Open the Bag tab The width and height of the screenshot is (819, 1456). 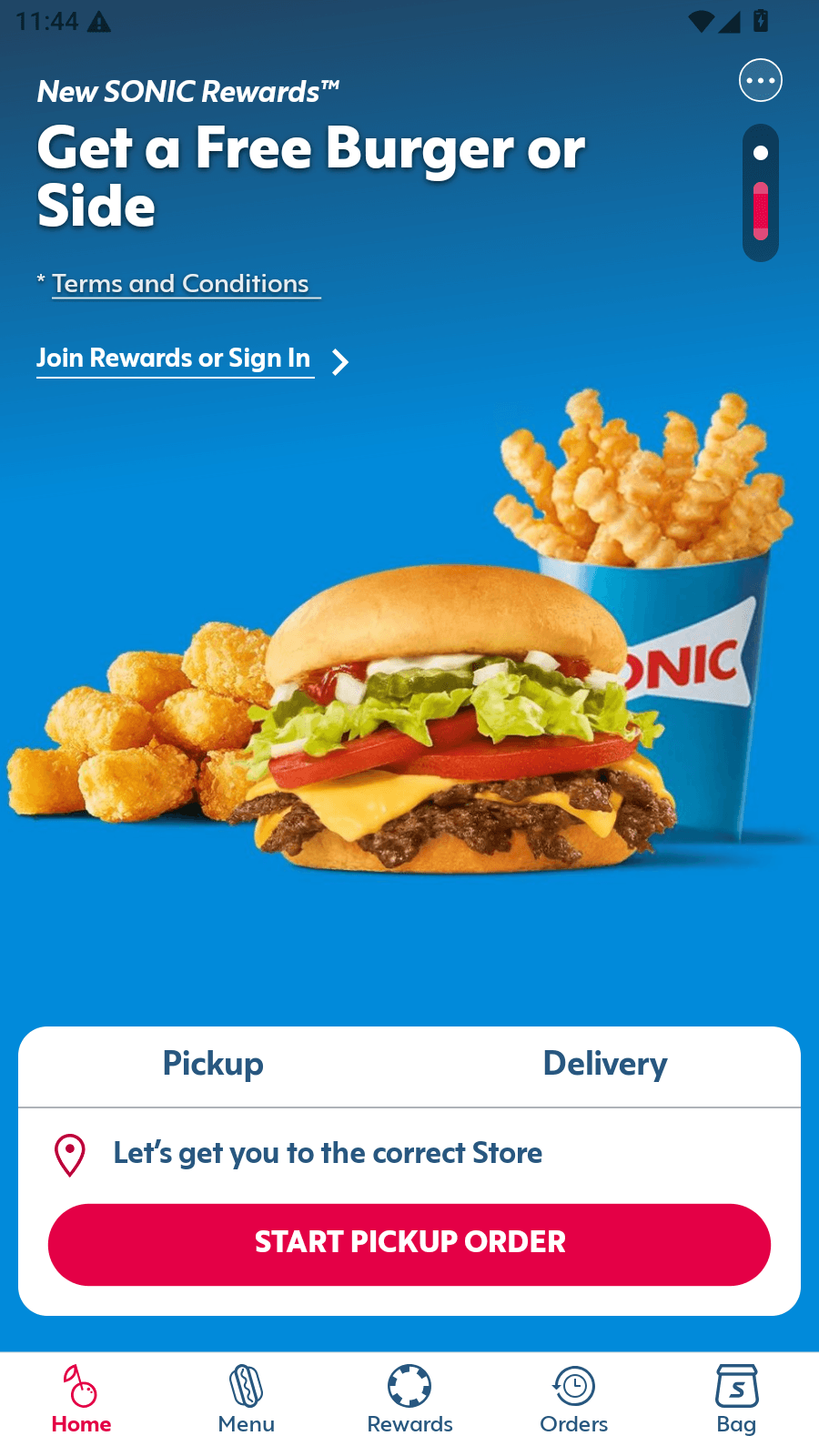click(736, 1401)
